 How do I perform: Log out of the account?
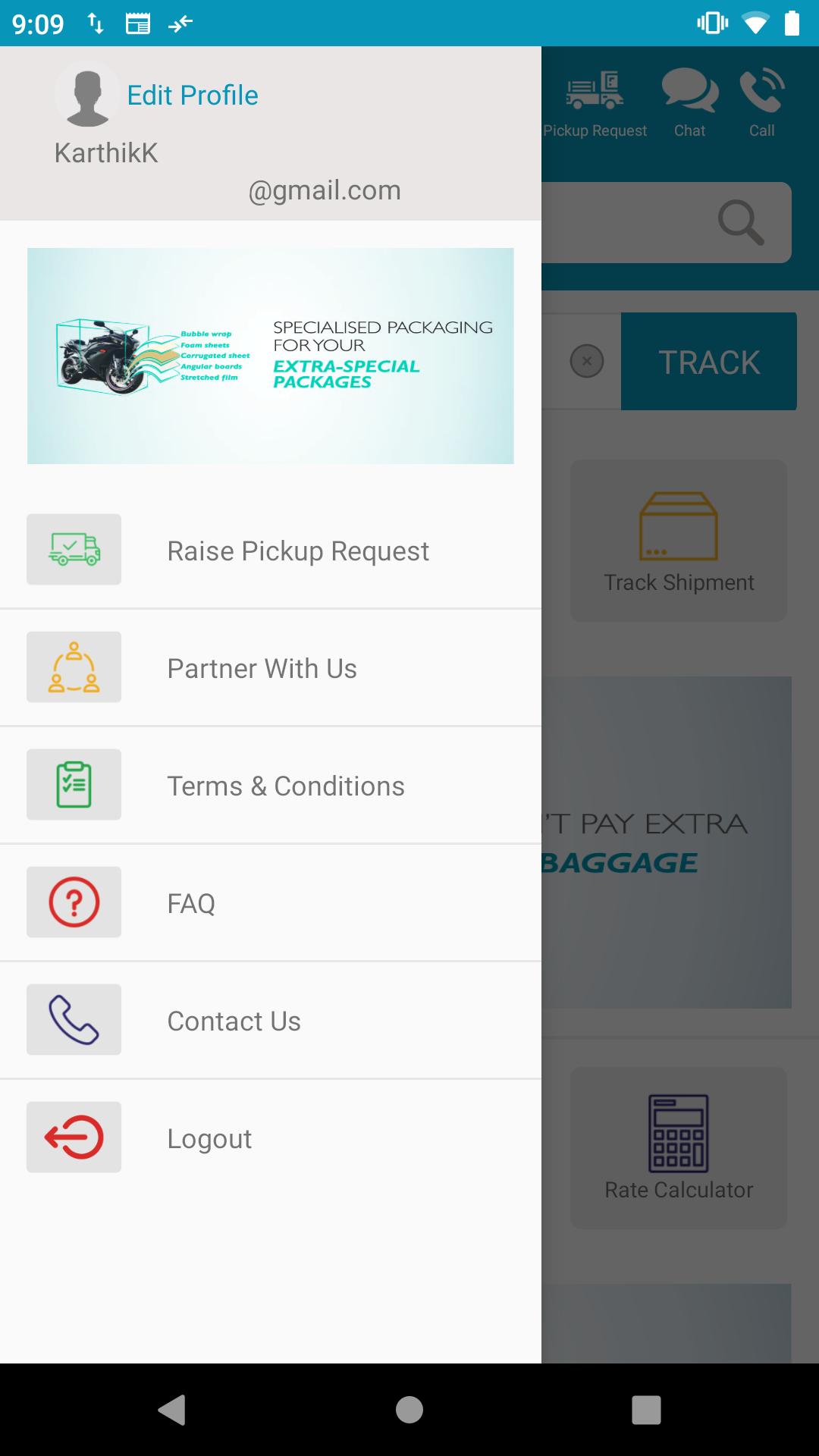pos(209,1138)
